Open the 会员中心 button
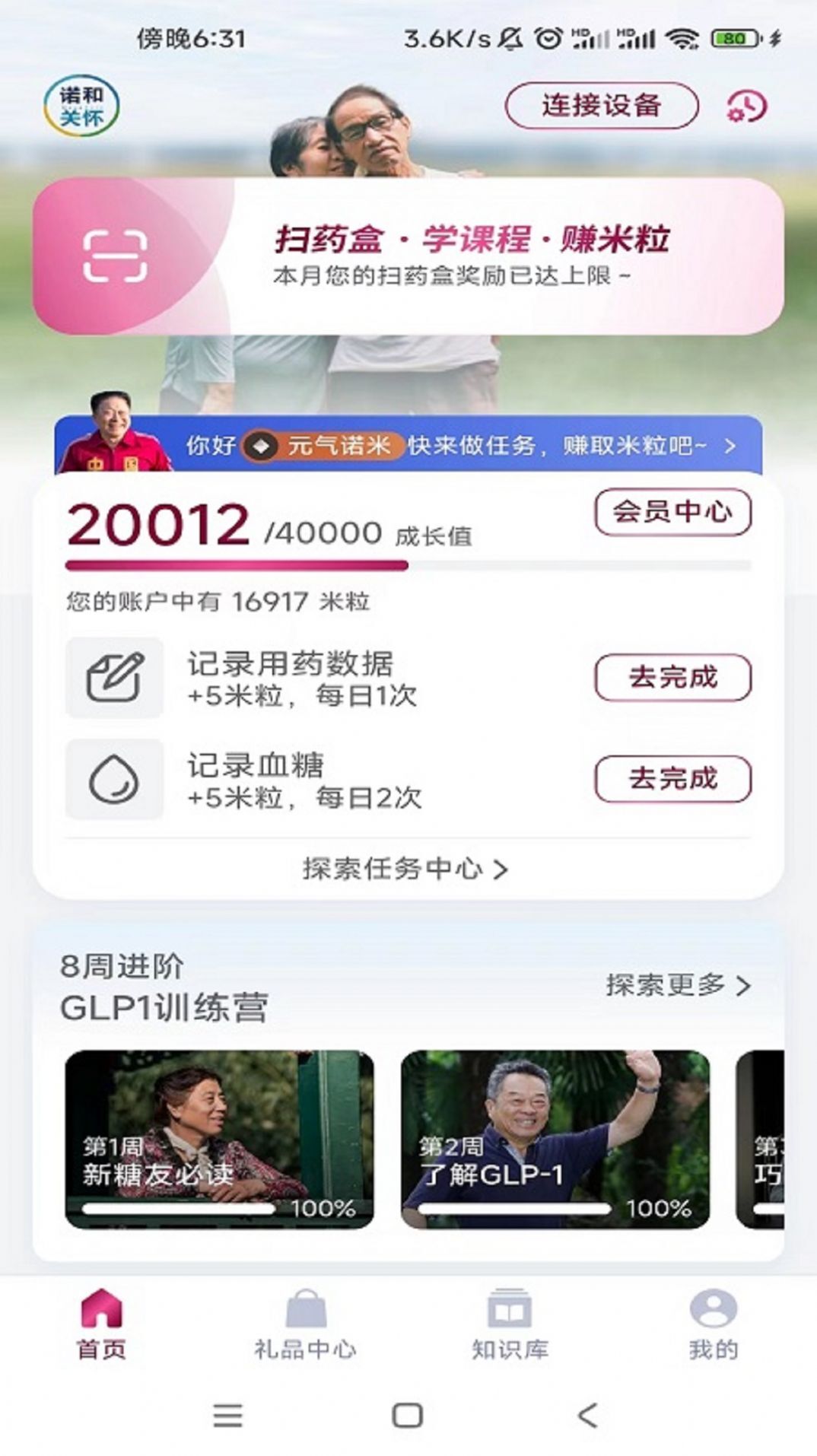Image resolution: width=817 pixels, height=1456 pixels. 673,512
